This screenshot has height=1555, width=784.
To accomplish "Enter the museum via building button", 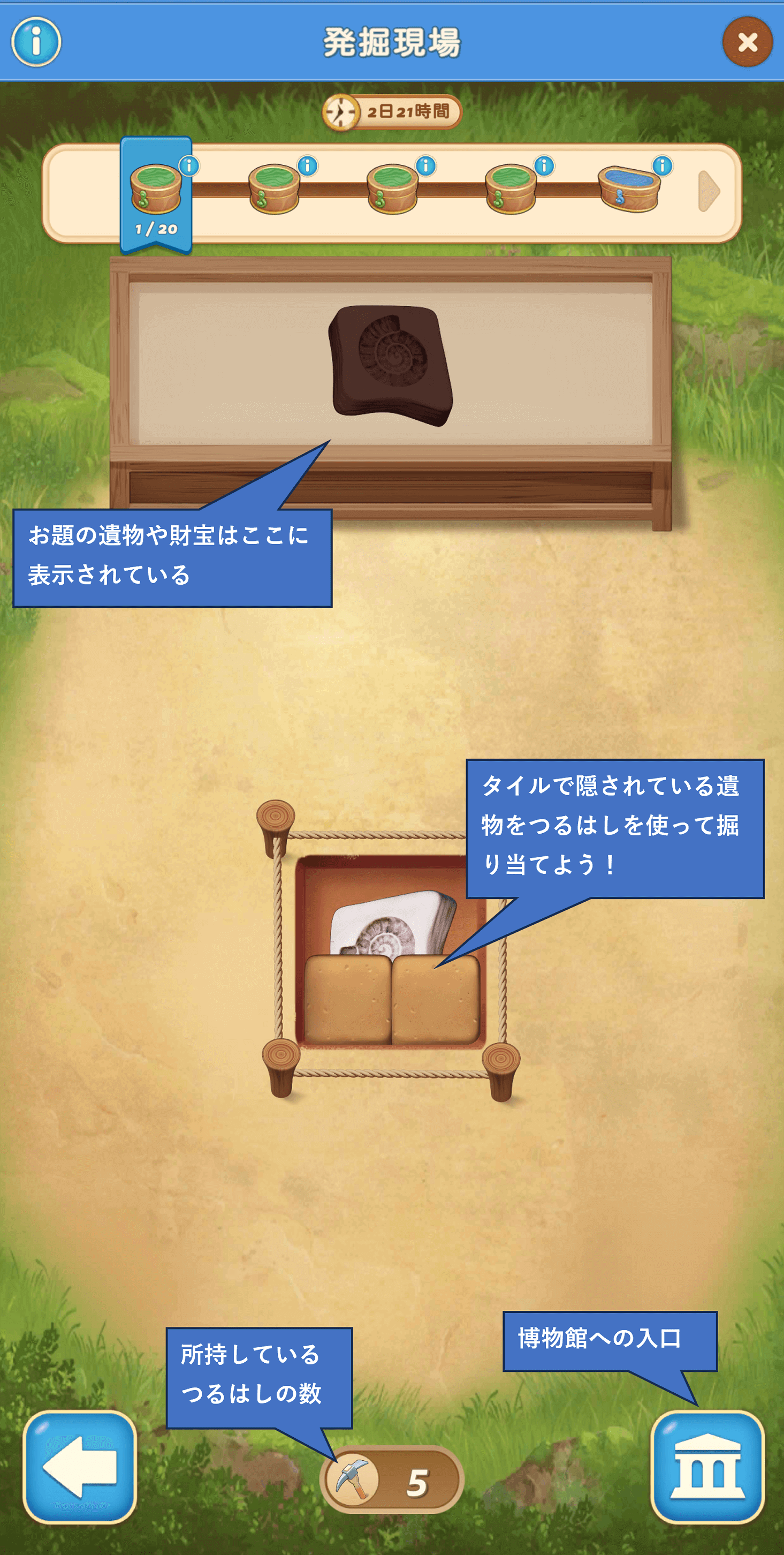I will point(707,1467).
